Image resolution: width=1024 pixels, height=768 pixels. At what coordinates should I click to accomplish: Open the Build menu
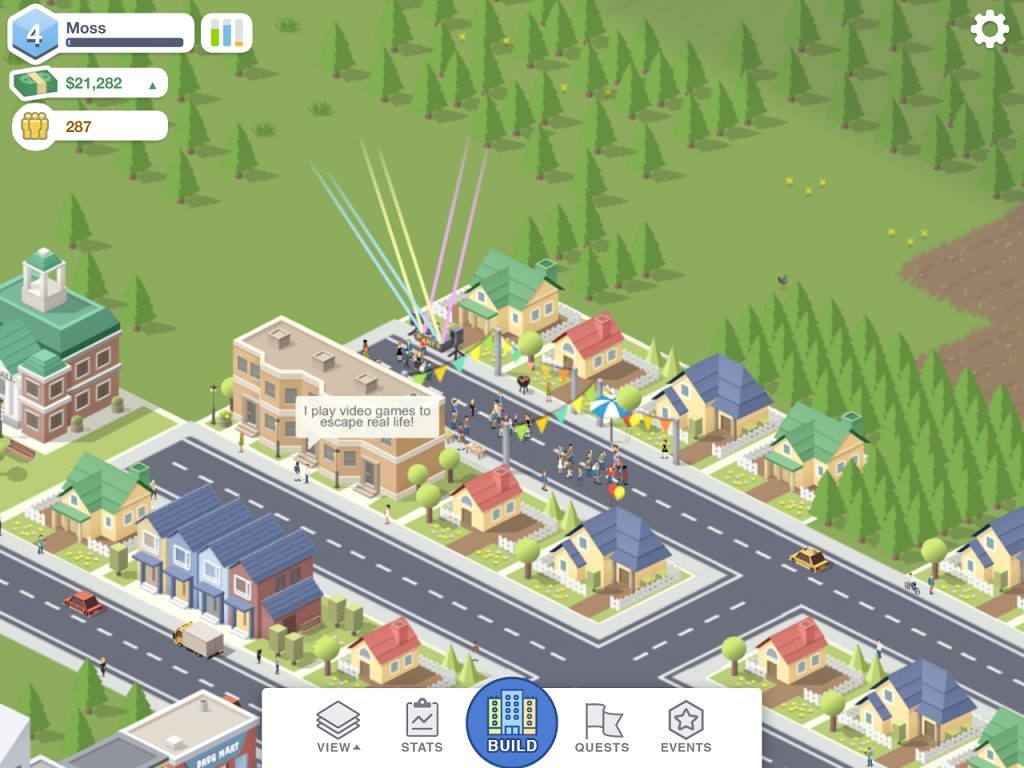[x=512, y=722]
